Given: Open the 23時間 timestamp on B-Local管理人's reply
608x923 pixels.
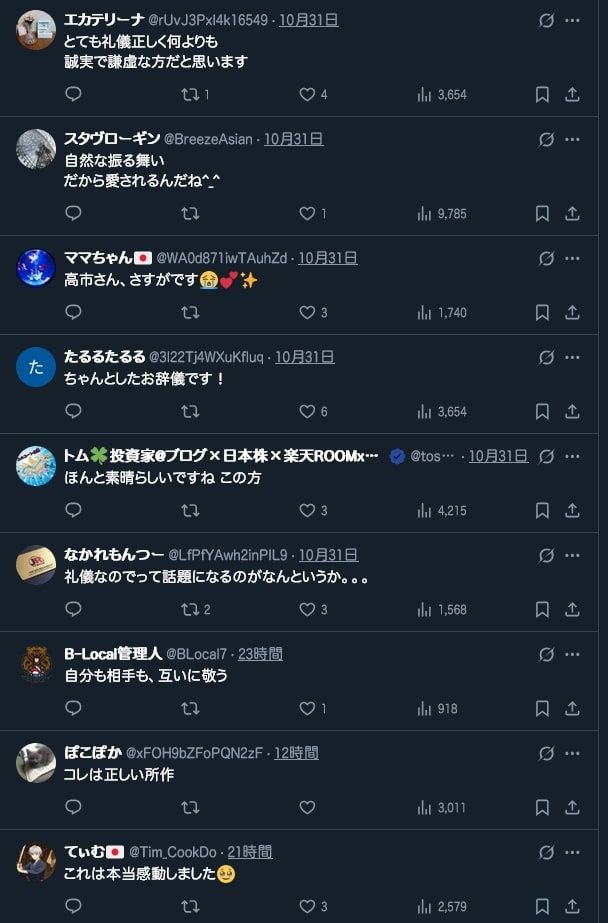Looking at the screenshot, I should [260, 654].
